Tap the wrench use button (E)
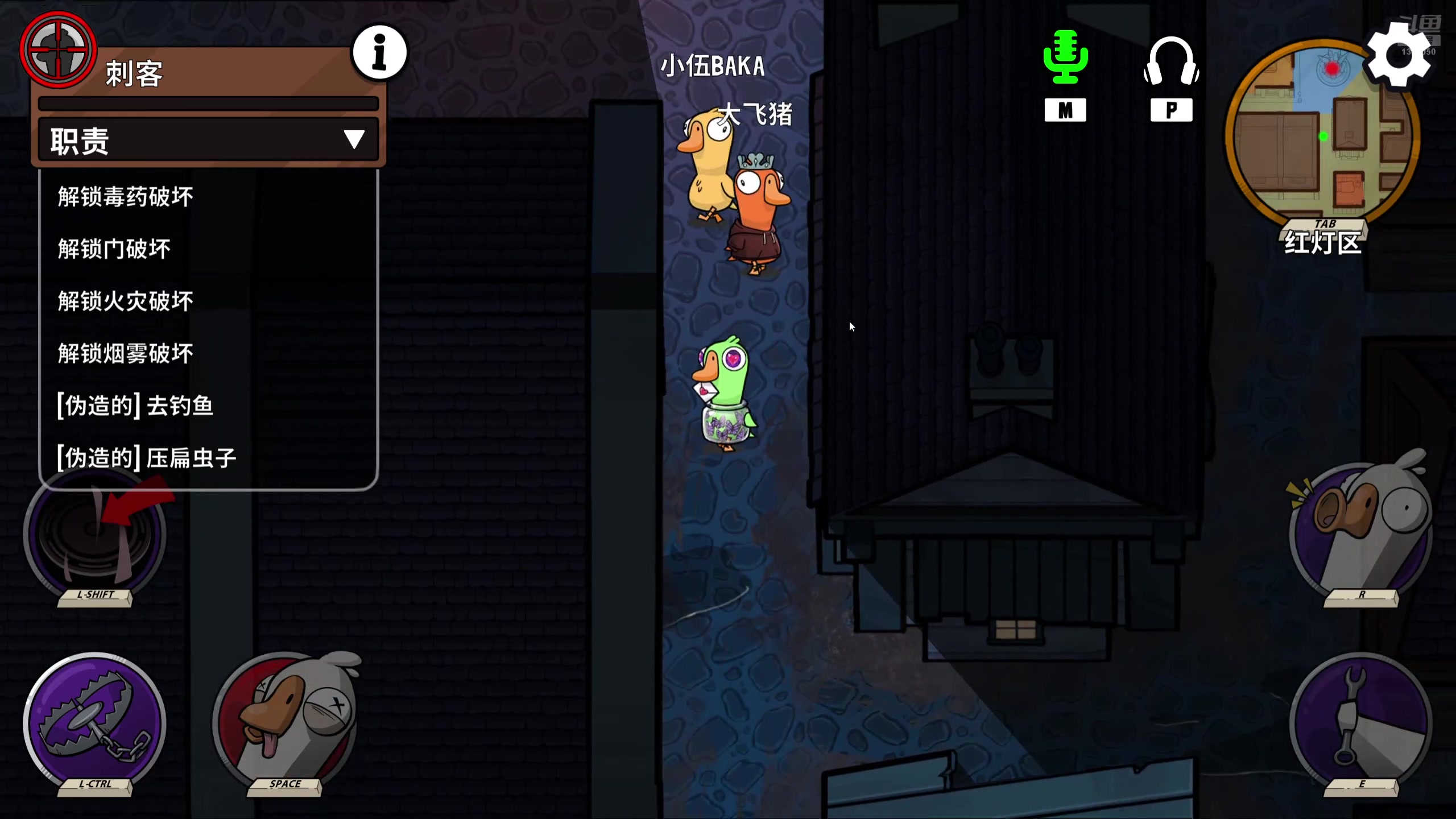Viewport: 1456px width, 819px height. [x=1360, y=721]
